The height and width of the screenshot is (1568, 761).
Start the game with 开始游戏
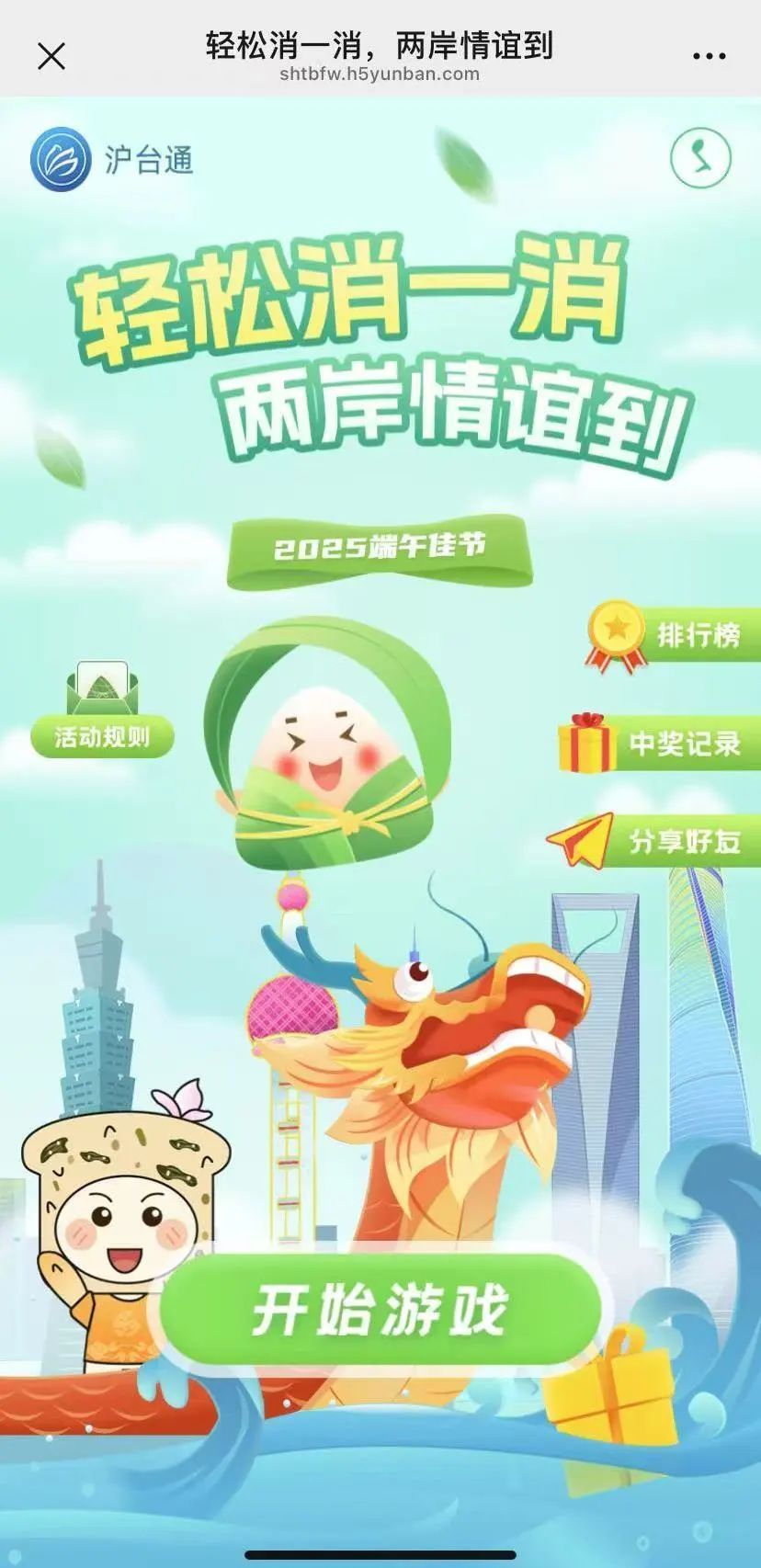coord(380,1310)
